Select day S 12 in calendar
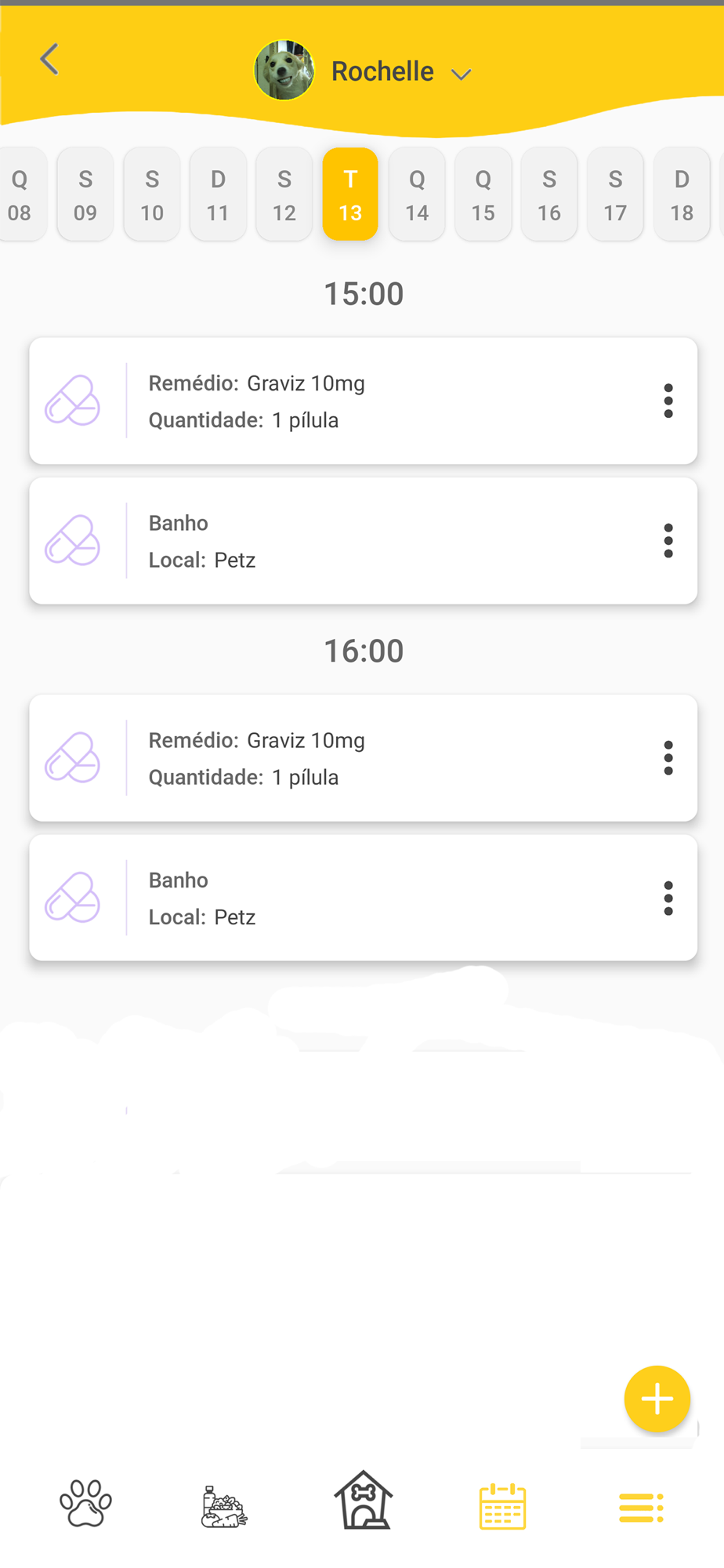The width and height of the screenshot is (724, 1568). coord(284,194)
